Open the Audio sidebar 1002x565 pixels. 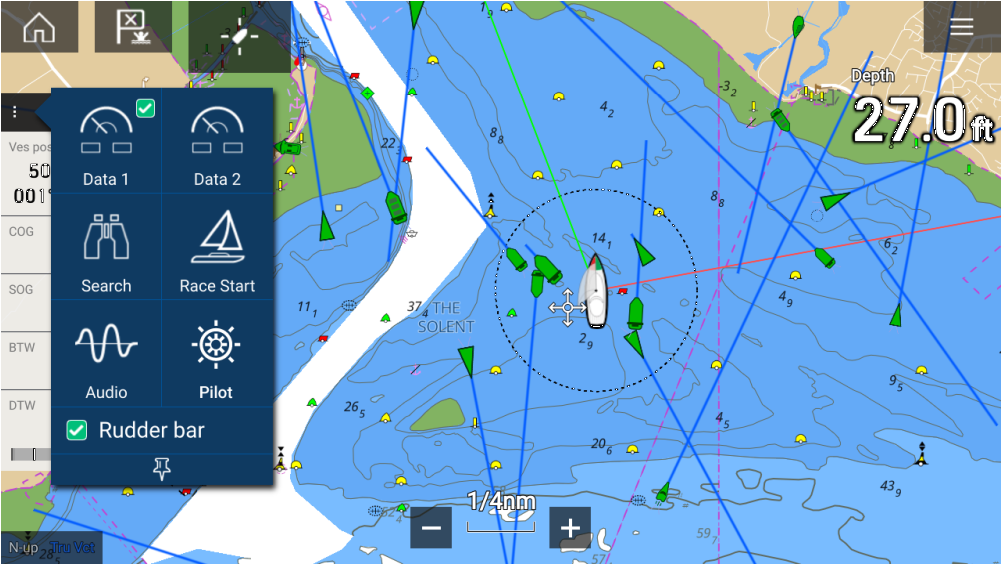pos(106,356)
